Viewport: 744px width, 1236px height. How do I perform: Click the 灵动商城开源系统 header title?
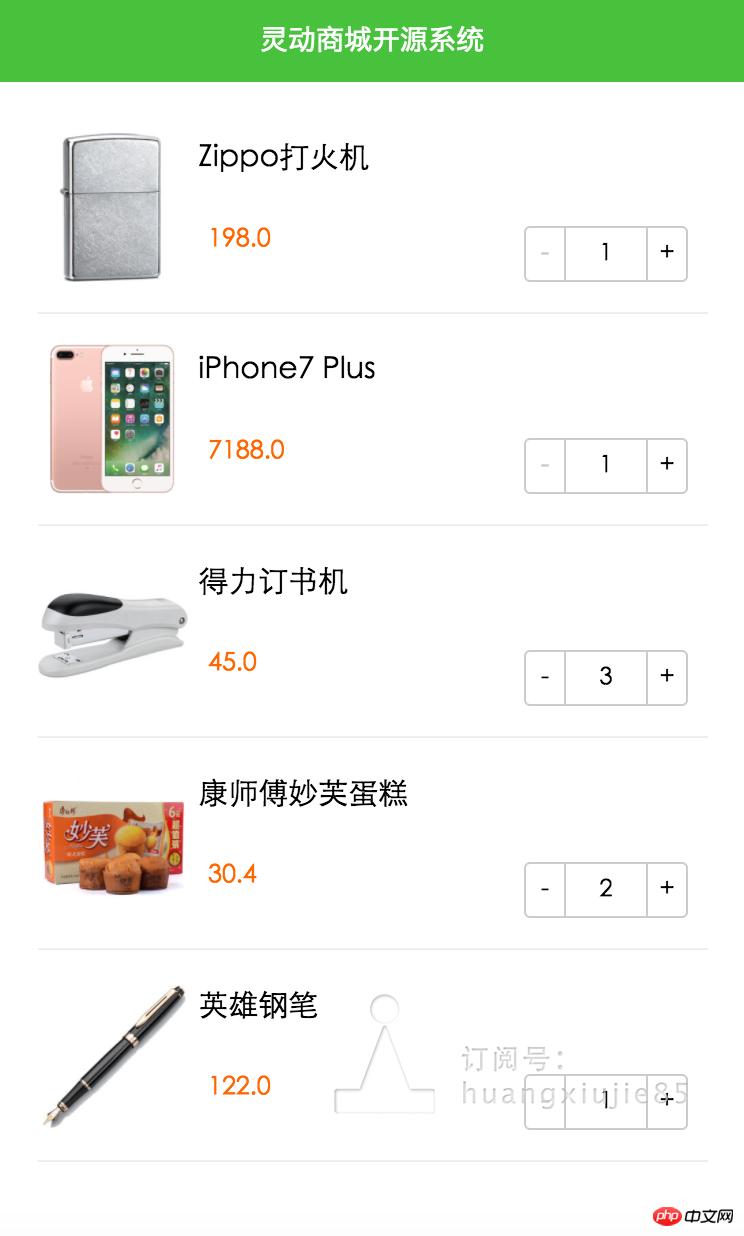click(372, 41)
